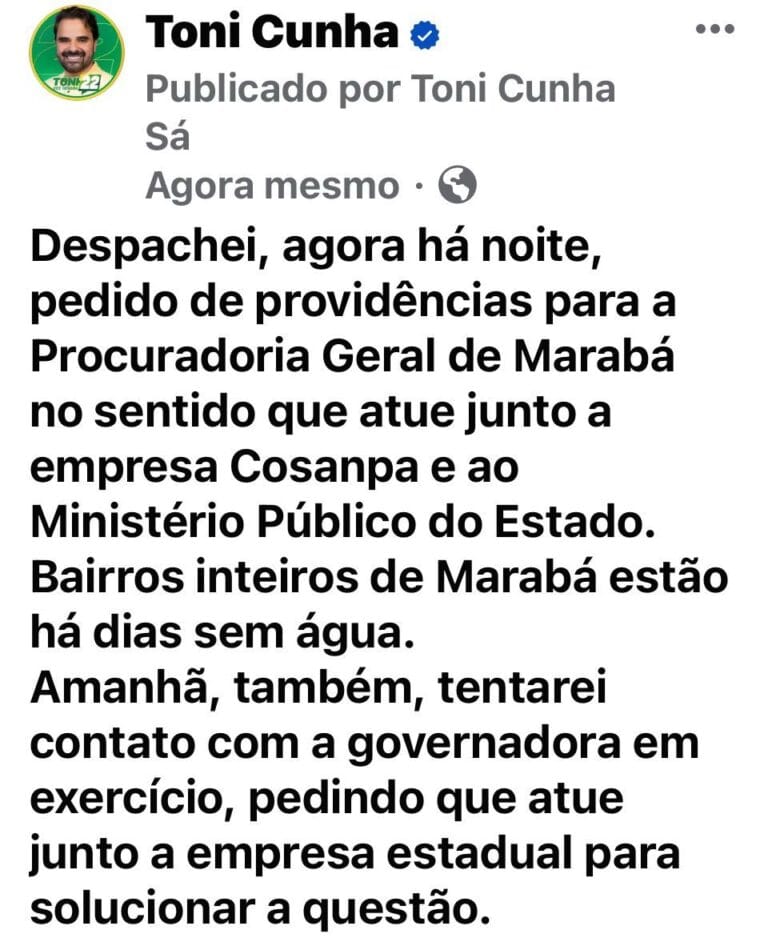Open the post's three-dot options menu
Screen dimensions: 768x946
[715, 29]
